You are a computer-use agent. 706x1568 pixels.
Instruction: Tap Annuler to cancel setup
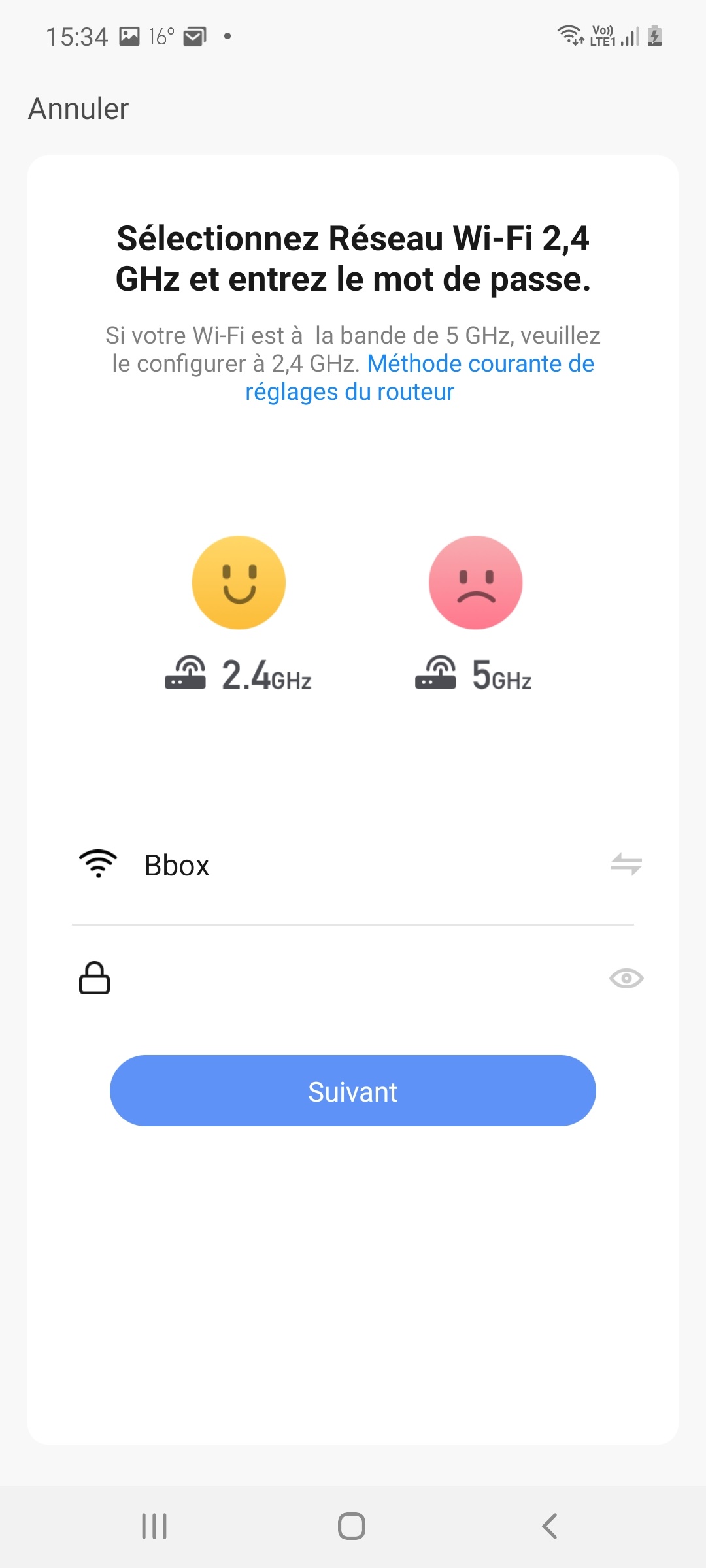coord(78,108)
